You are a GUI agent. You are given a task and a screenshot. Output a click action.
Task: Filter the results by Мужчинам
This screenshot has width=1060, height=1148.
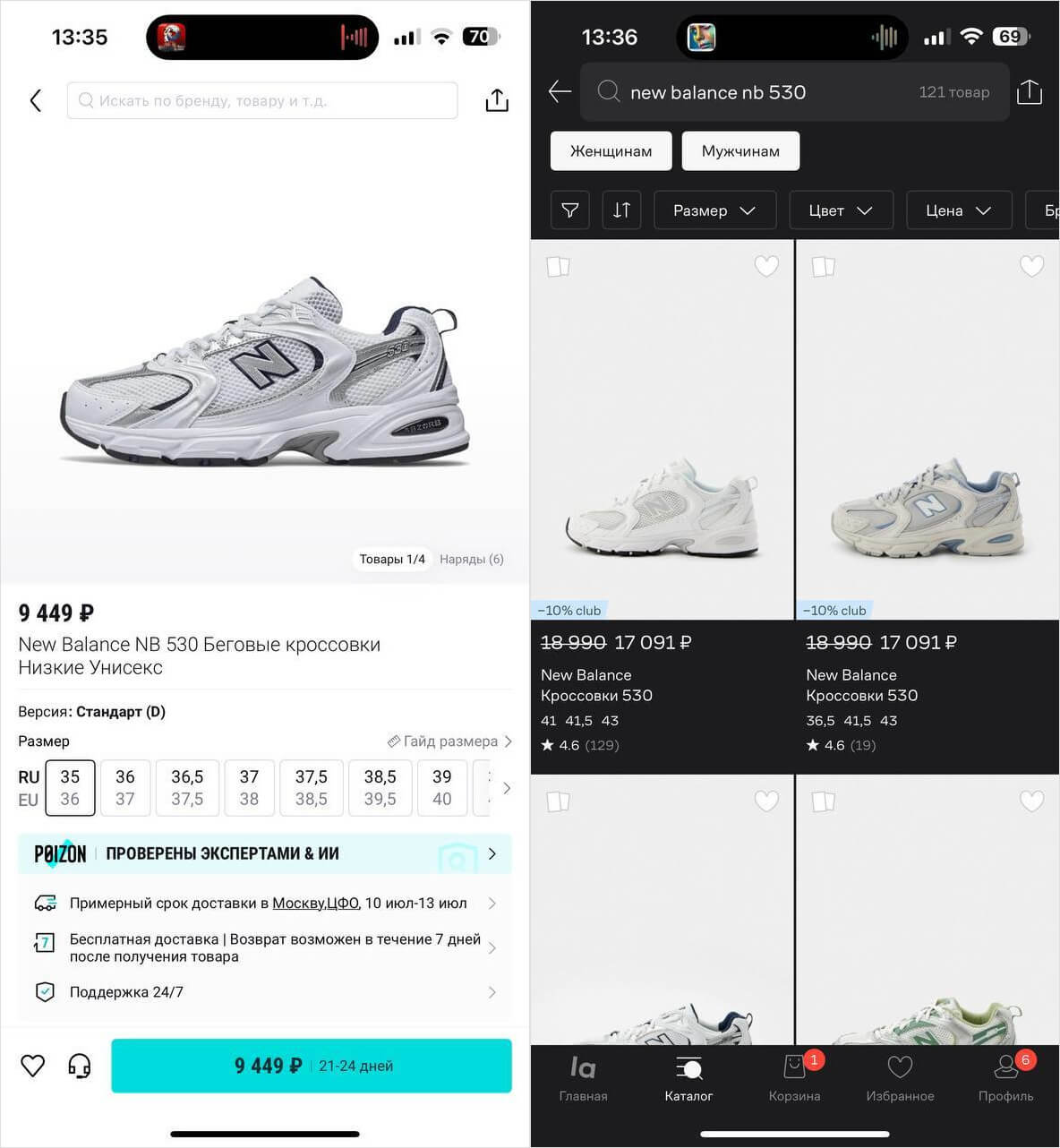[x=739, y=151]
